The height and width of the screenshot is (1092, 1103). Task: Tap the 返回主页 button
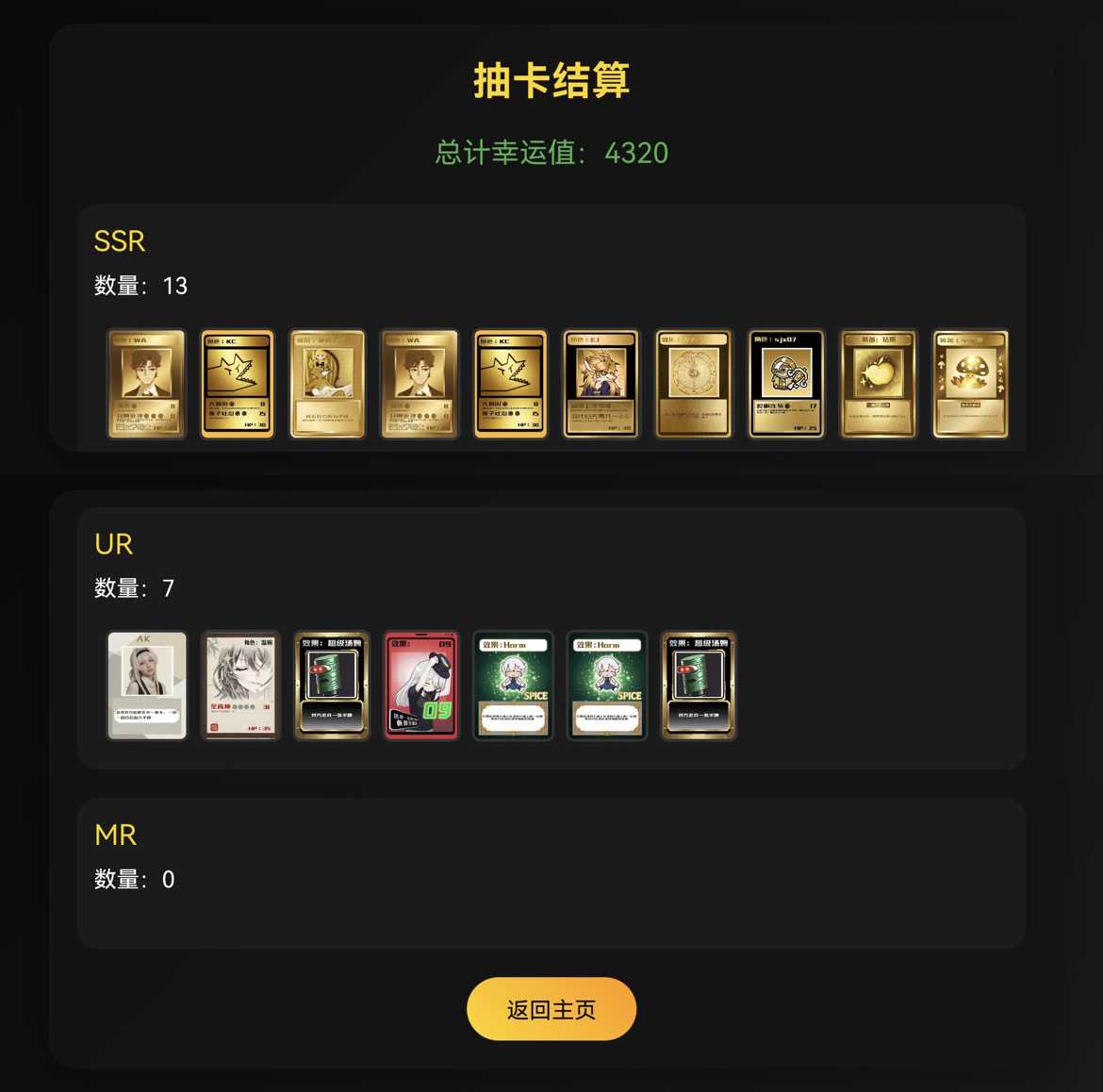[551, 1009]
